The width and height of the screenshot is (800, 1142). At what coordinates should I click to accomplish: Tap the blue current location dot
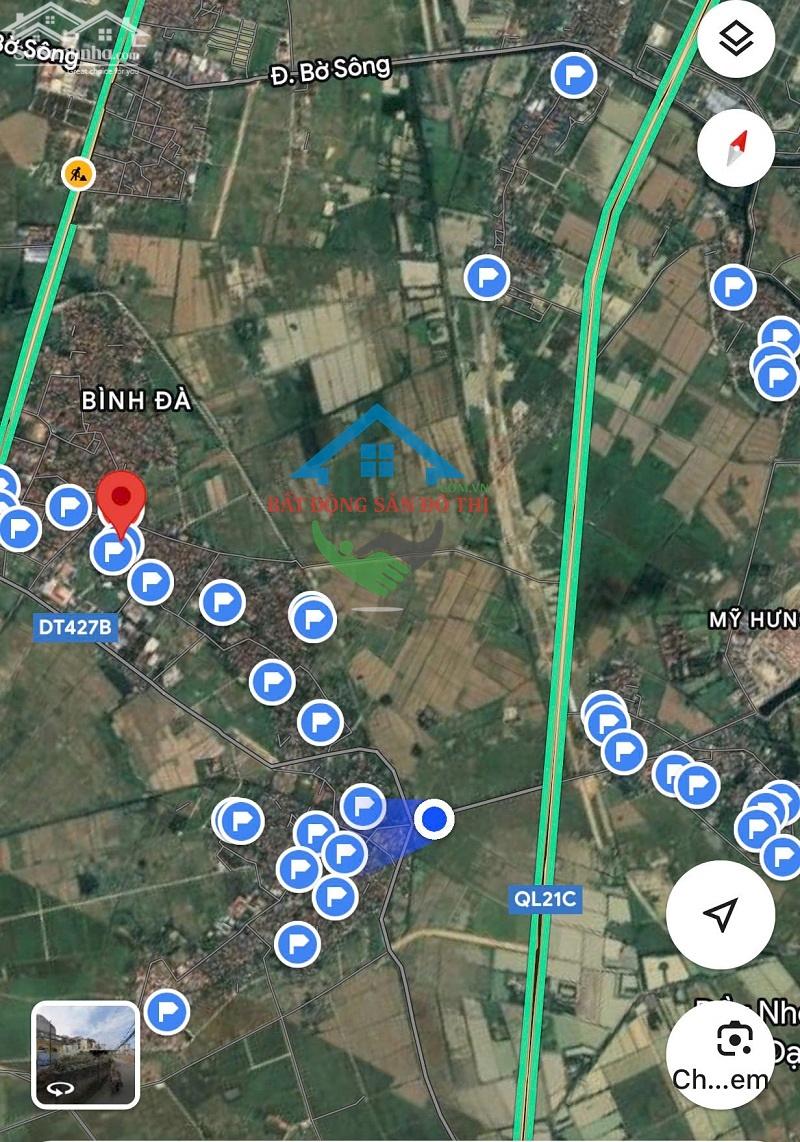coord(434,819)
